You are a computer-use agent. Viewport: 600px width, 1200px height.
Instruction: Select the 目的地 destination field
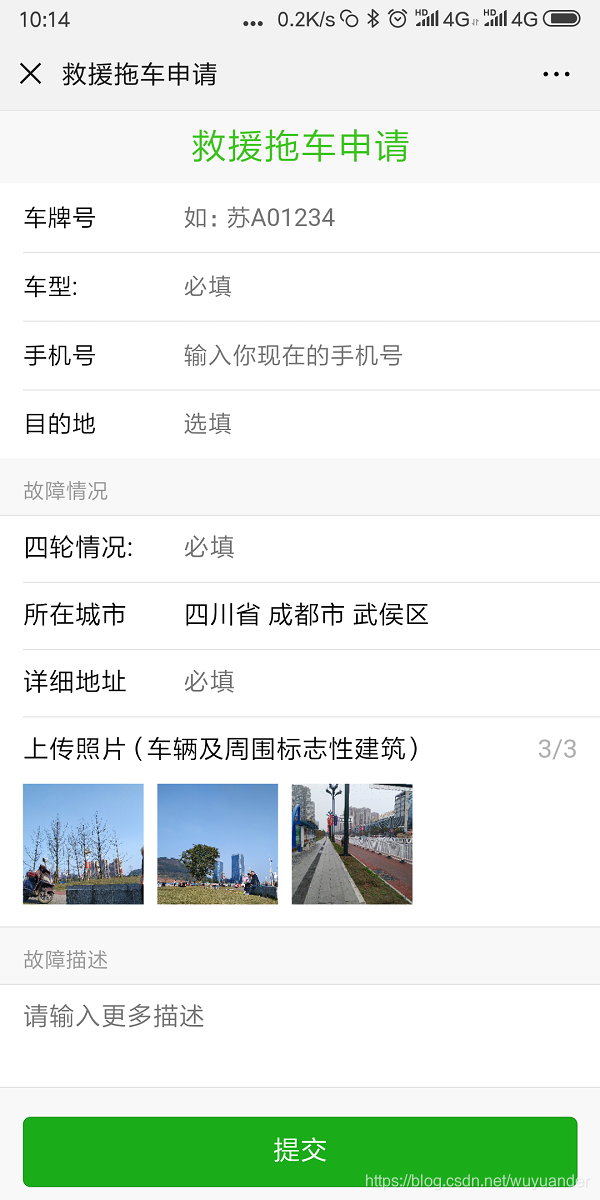click(380, 424)
